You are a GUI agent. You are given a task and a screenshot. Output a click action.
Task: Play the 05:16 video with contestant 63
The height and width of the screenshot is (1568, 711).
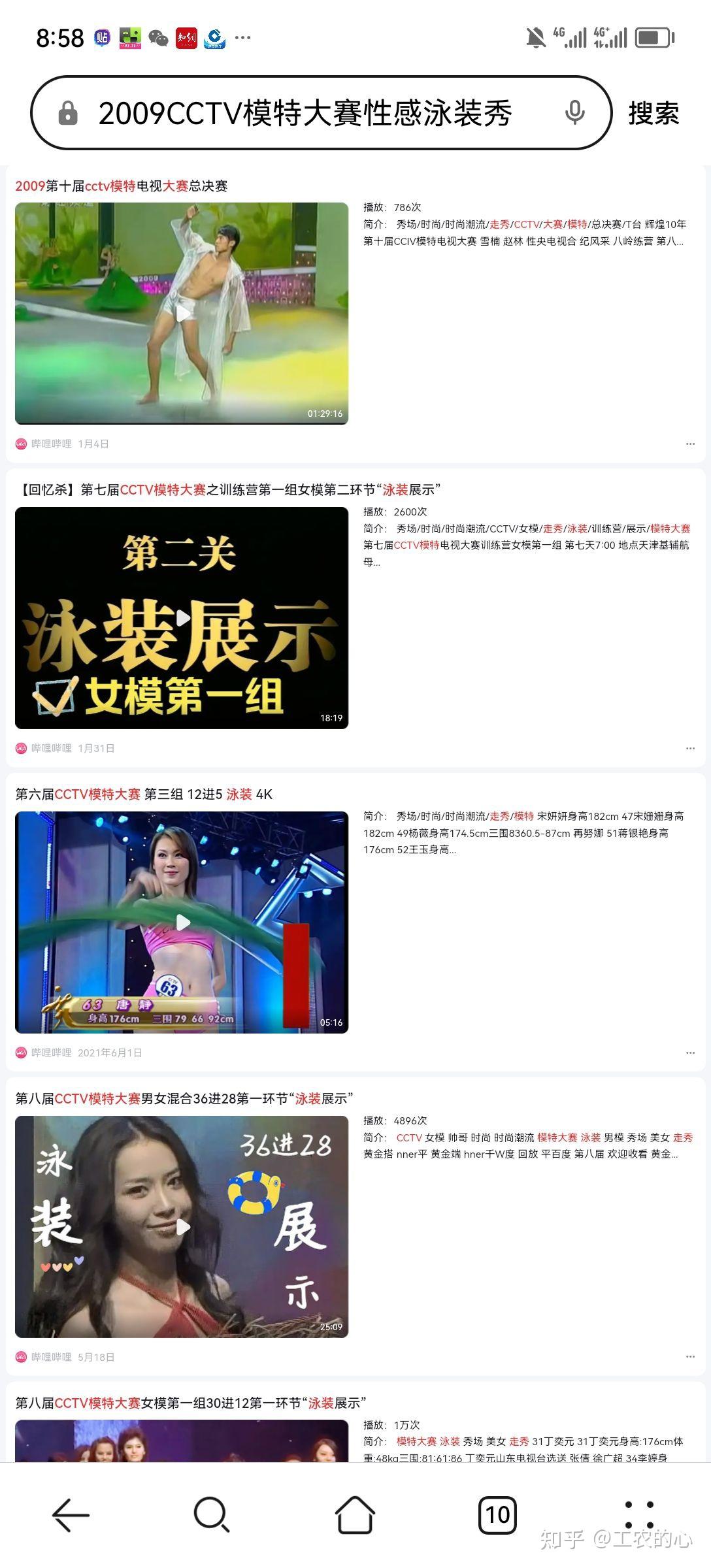pos(182,923)
